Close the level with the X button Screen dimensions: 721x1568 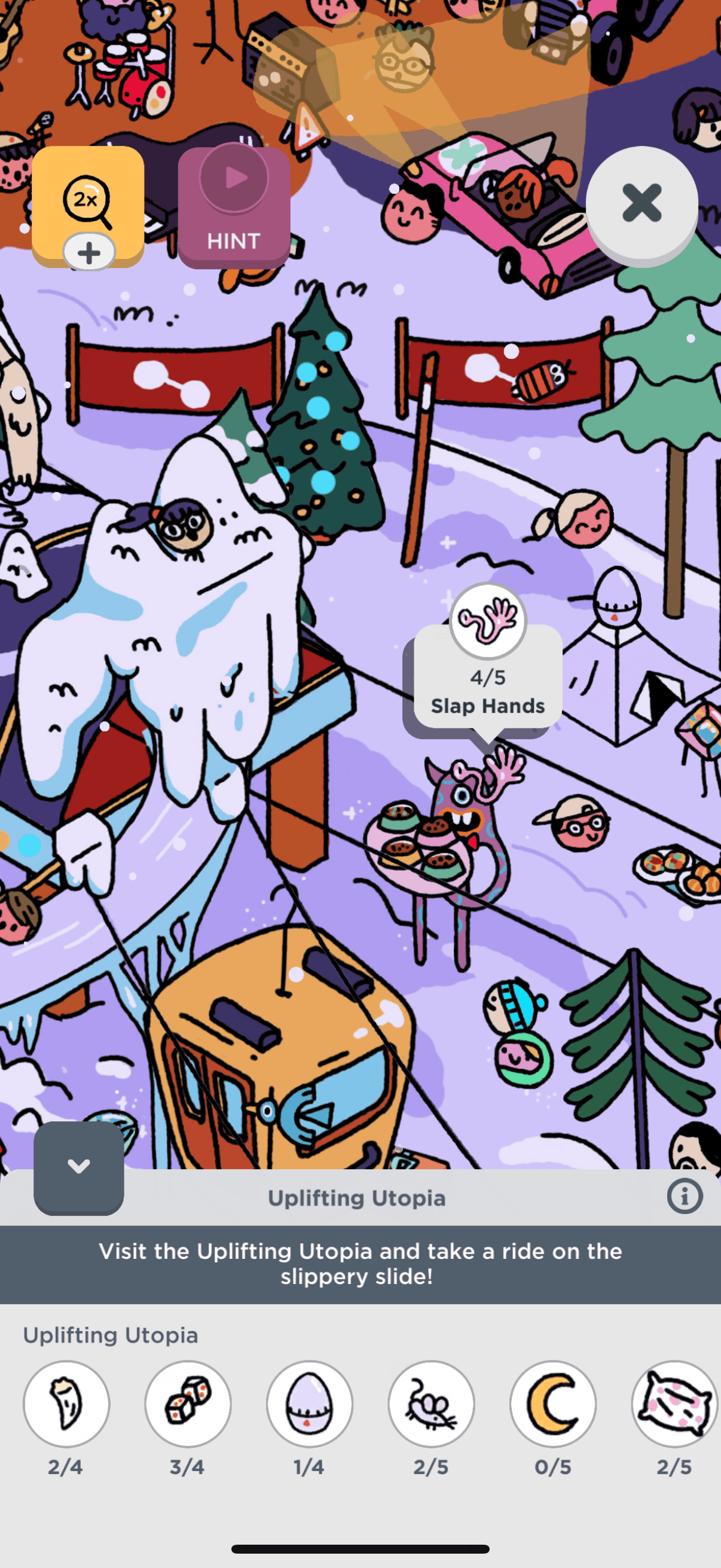(641, 203)
